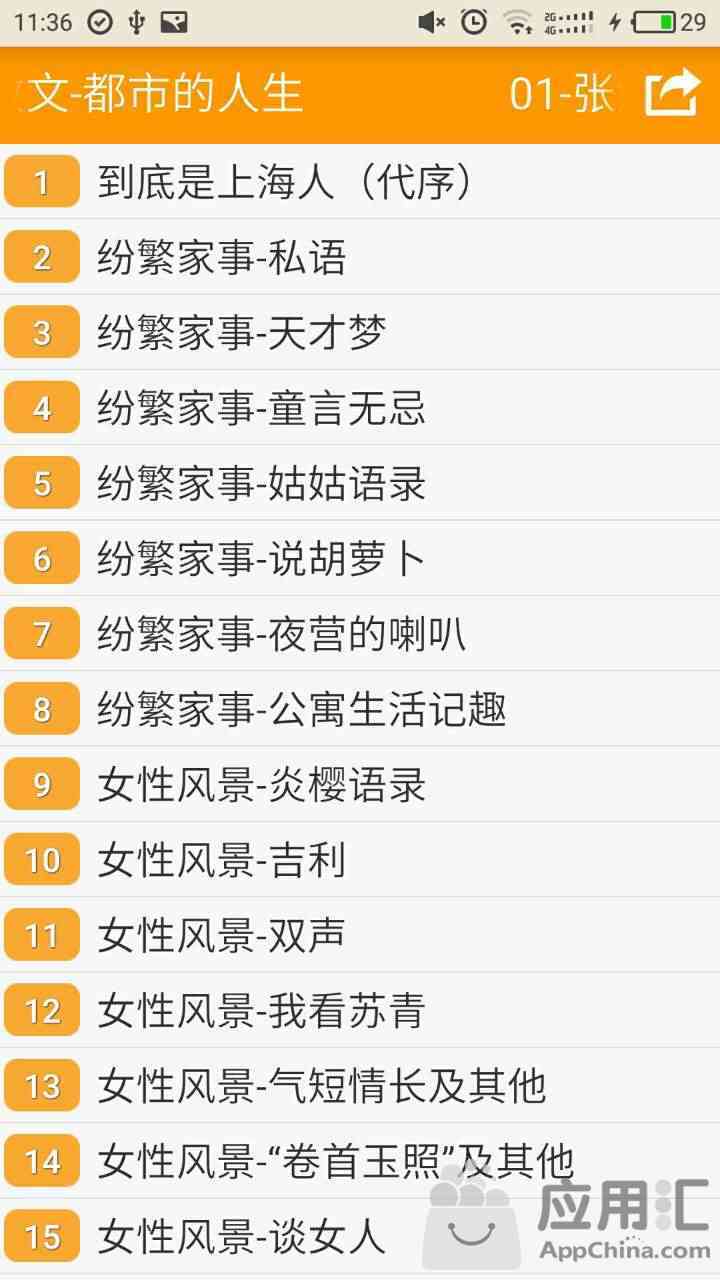Viewport: 720px width, 1280px height.
Task: Select 纷繁家事-公寓生活记趣
Action: (360, 709)
